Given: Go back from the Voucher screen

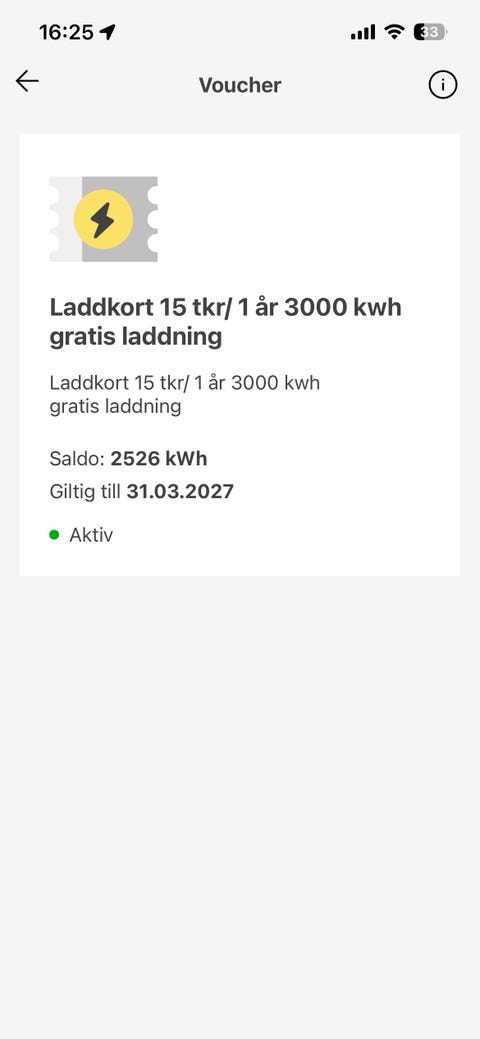Looking at the screenshot, I should click(x=27, y=82).
